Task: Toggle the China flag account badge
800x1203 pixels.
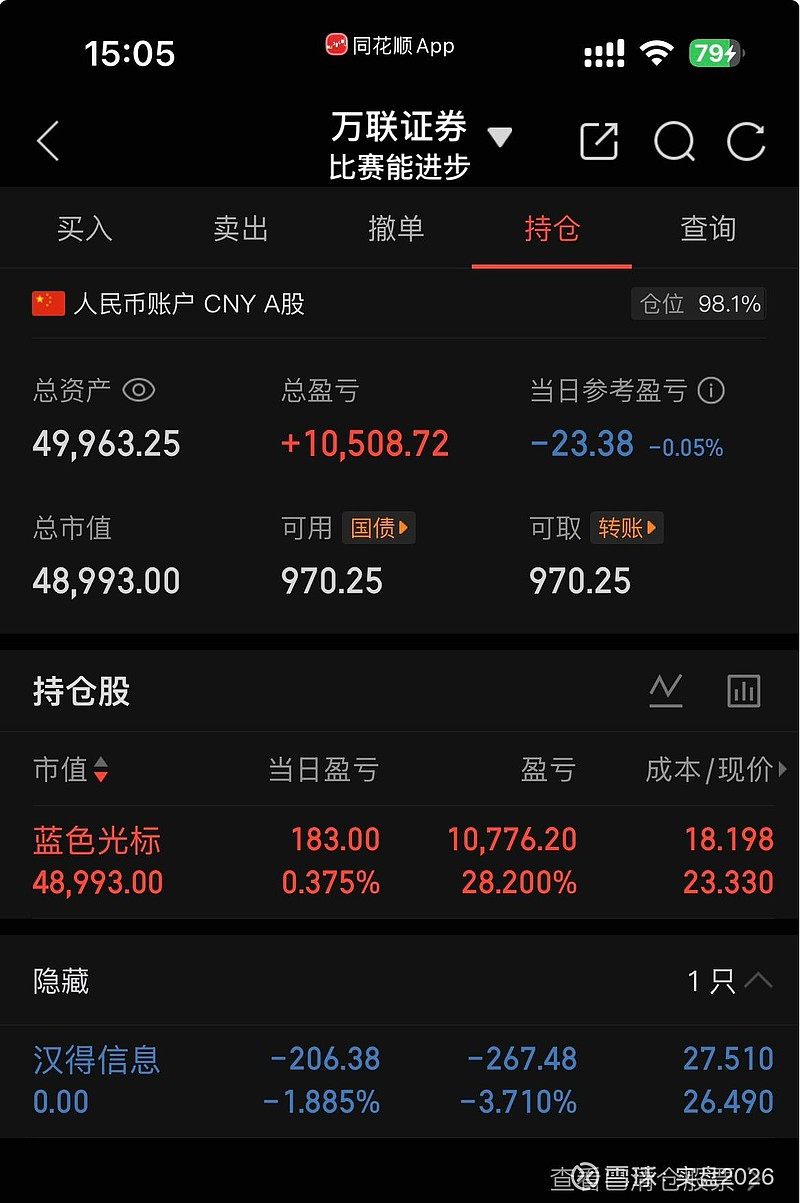Action: point(46,303)
